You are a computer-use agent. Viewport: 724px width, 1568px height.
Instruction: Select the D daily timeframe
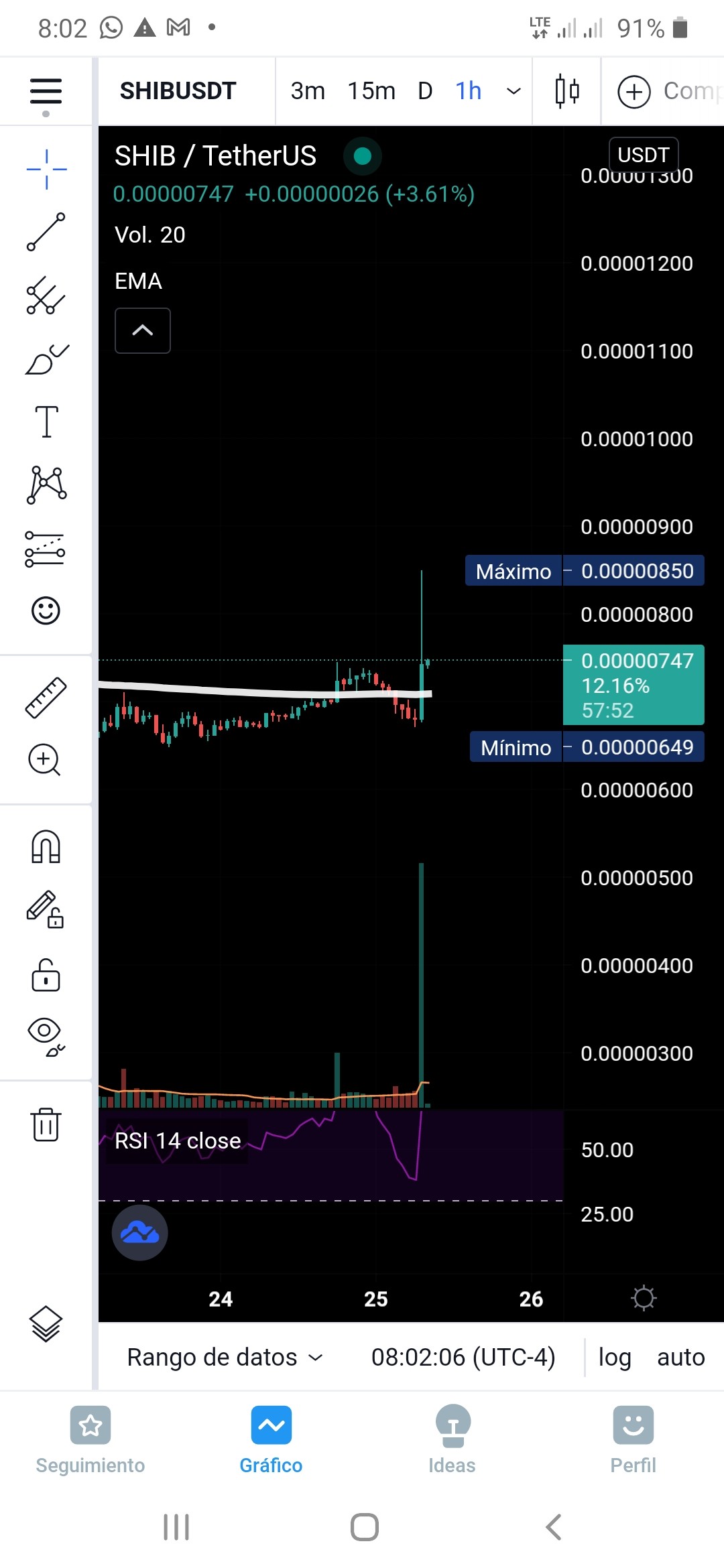[x=425, y=91]
